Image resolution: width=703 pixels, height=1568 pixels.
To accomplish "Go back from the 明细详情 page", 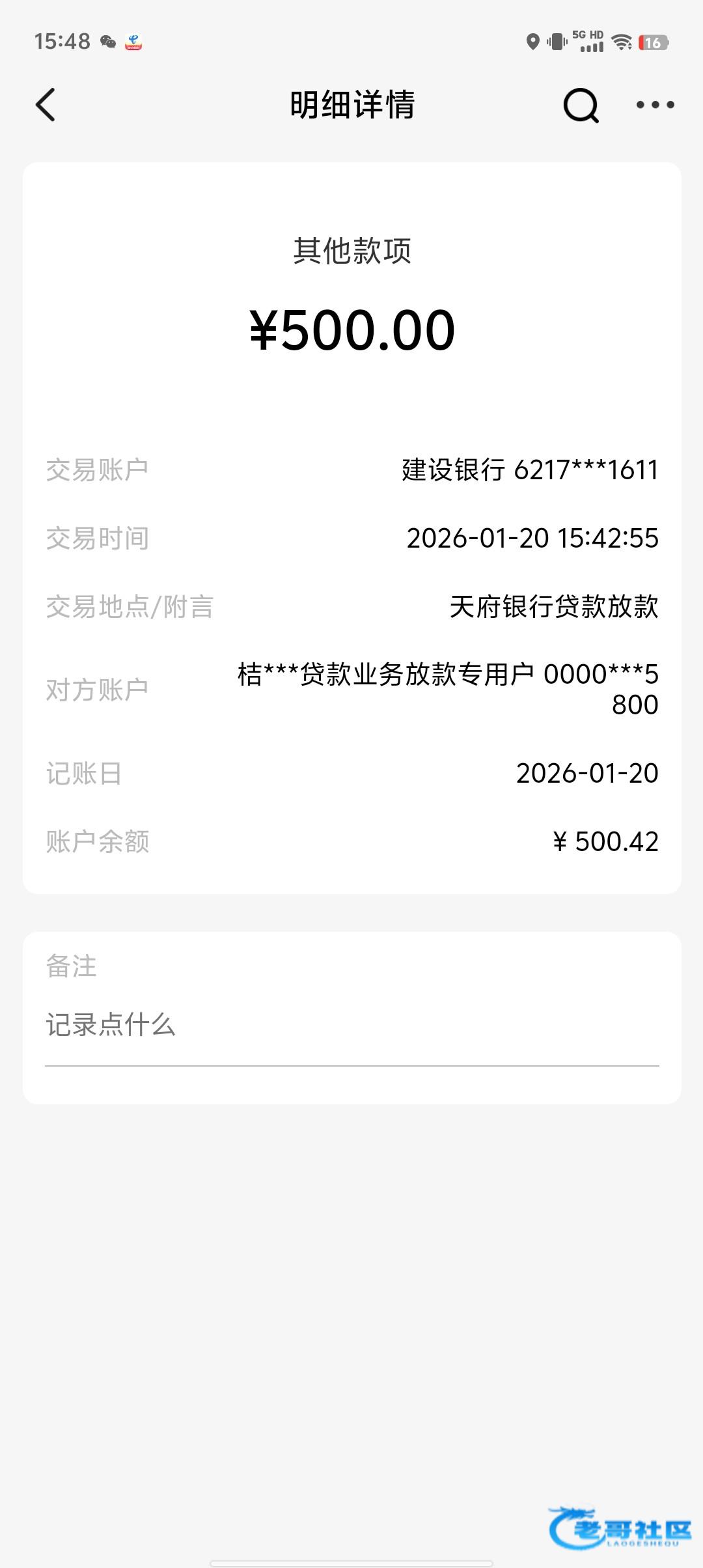I will coord(46,105).
